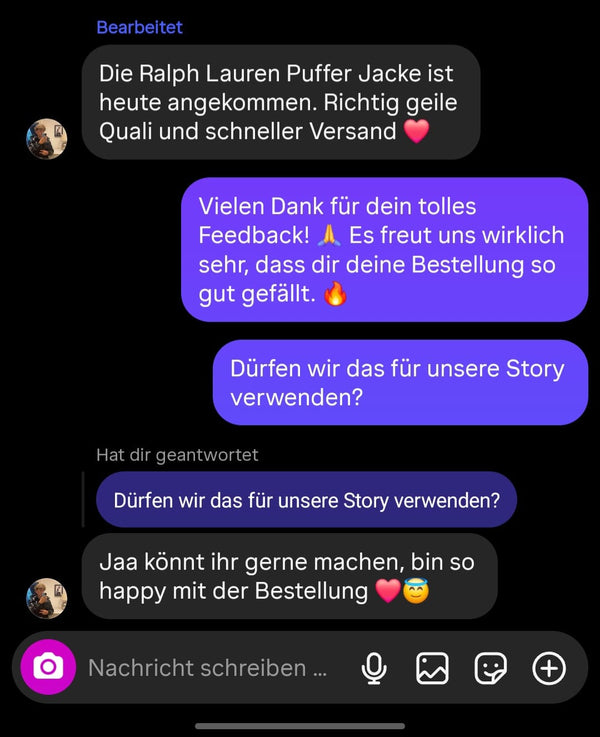The height and width of the screenshot is (737, 600).
Task: Jump to the quoted Story verwenden message
Action: [306, 500]
